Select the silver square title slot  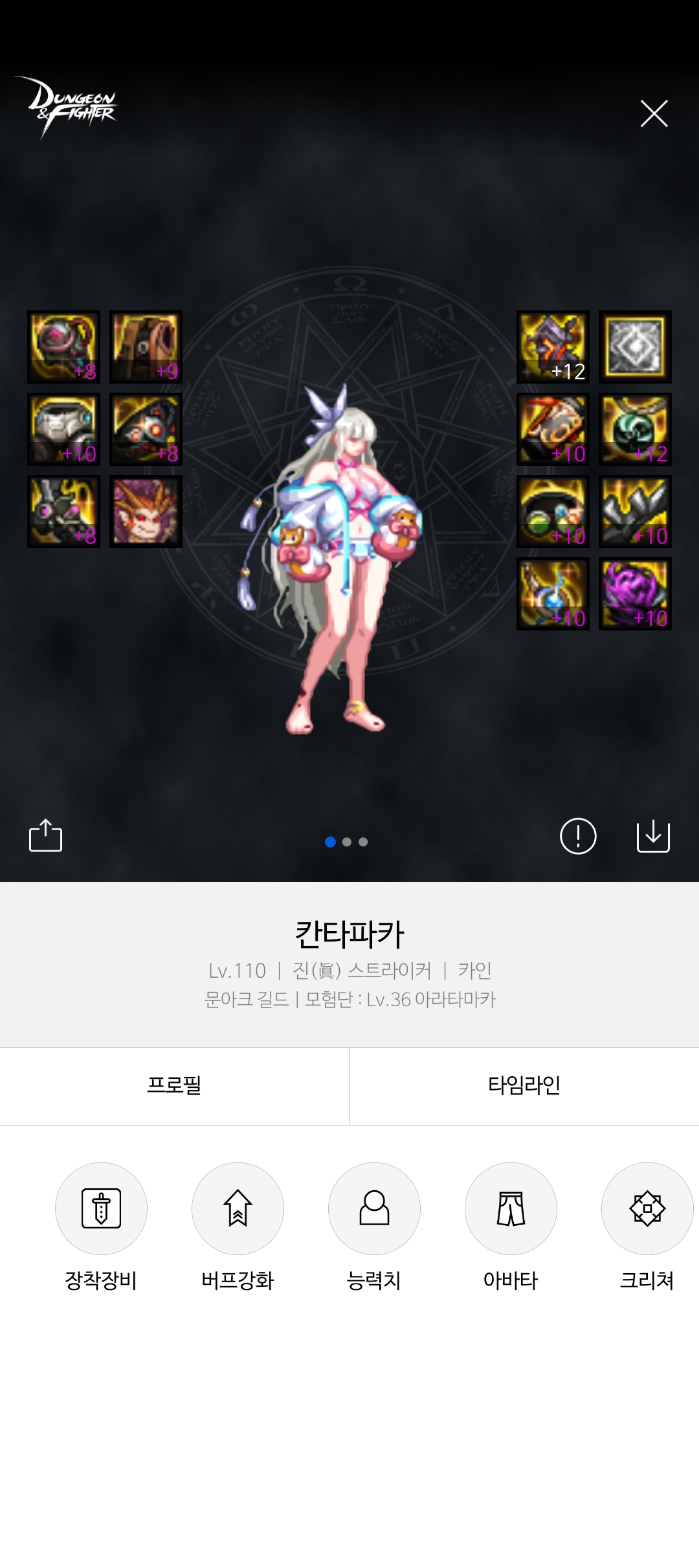(x=635, y=347)
